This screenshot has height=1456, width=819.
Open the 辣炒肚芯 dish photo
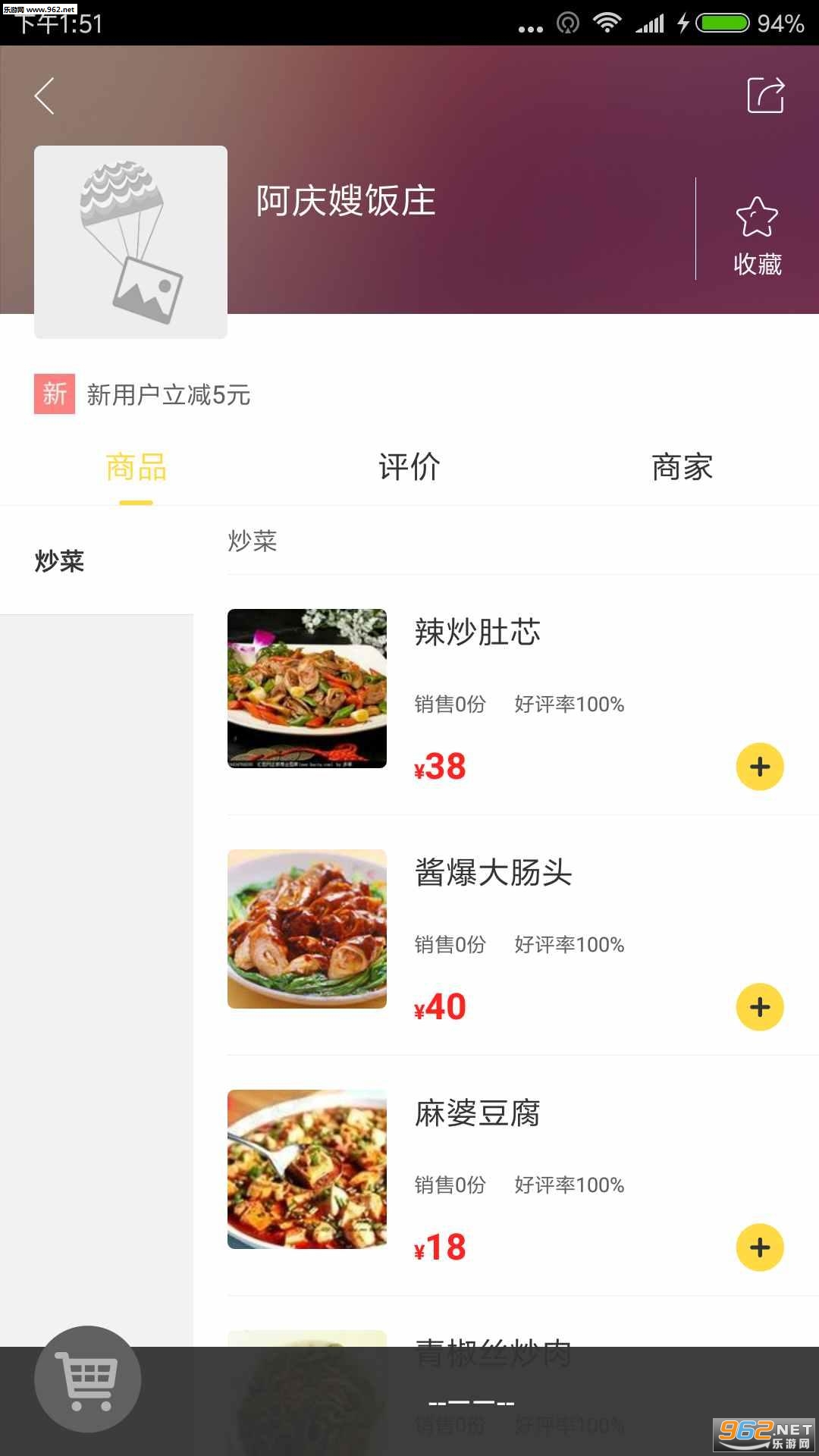(x=307, y=689)
